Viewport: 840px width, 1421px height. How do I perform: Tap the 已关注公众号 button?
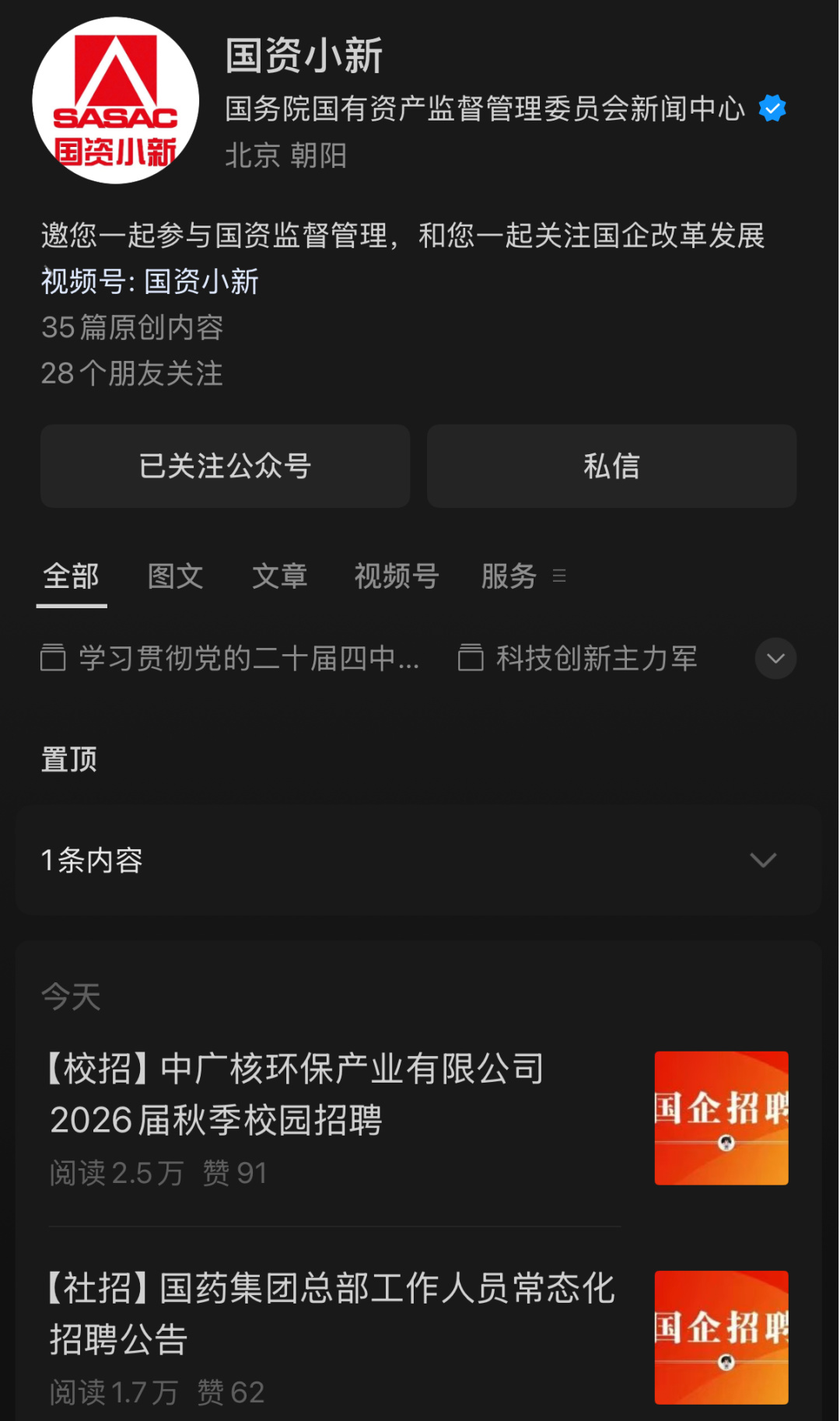coord(225,466)
